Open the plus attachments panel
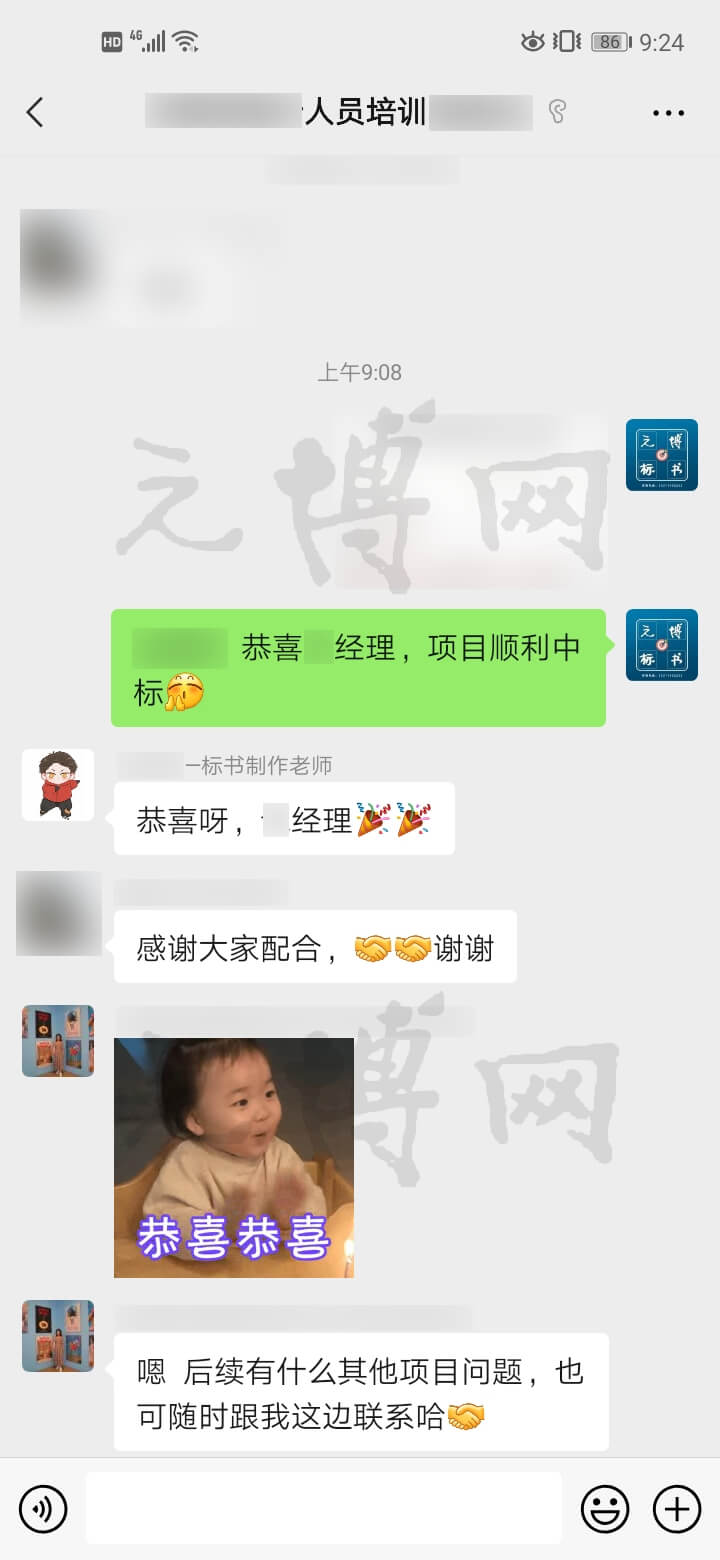Viewport: 720px width, 1560px height. (677, 1508)
